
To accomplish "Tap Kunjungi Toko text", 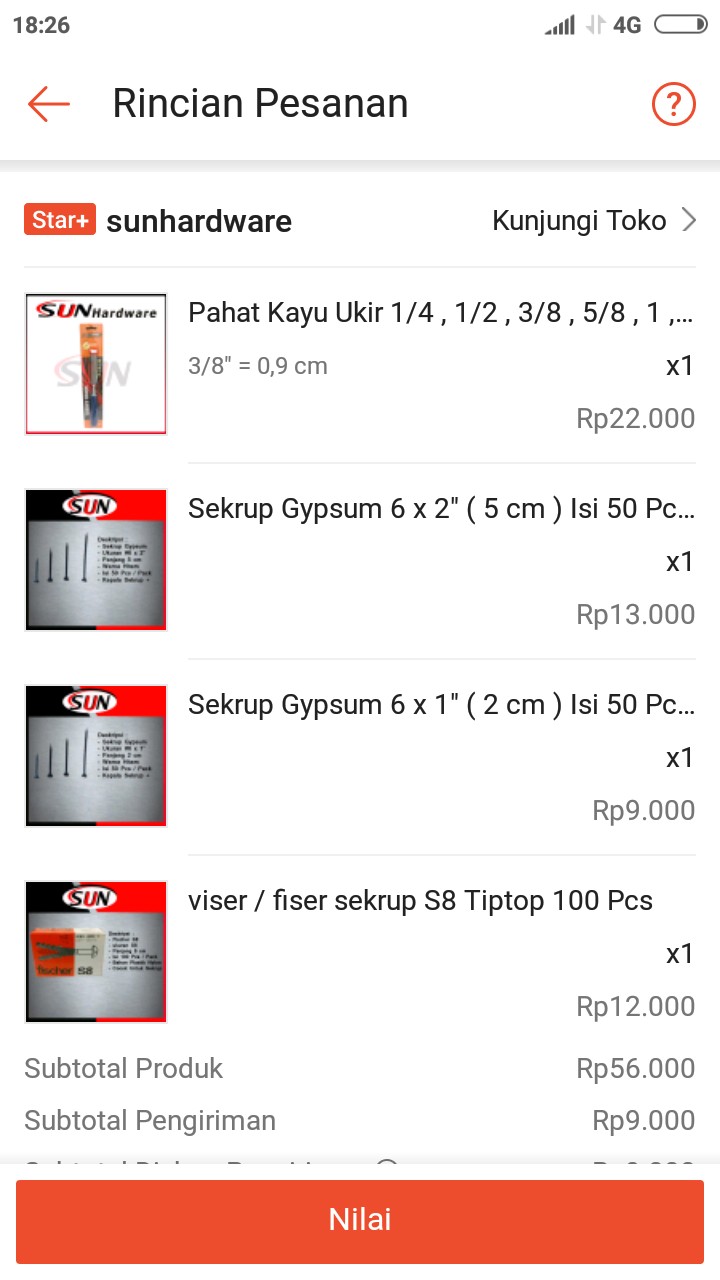I will point(579,219).
